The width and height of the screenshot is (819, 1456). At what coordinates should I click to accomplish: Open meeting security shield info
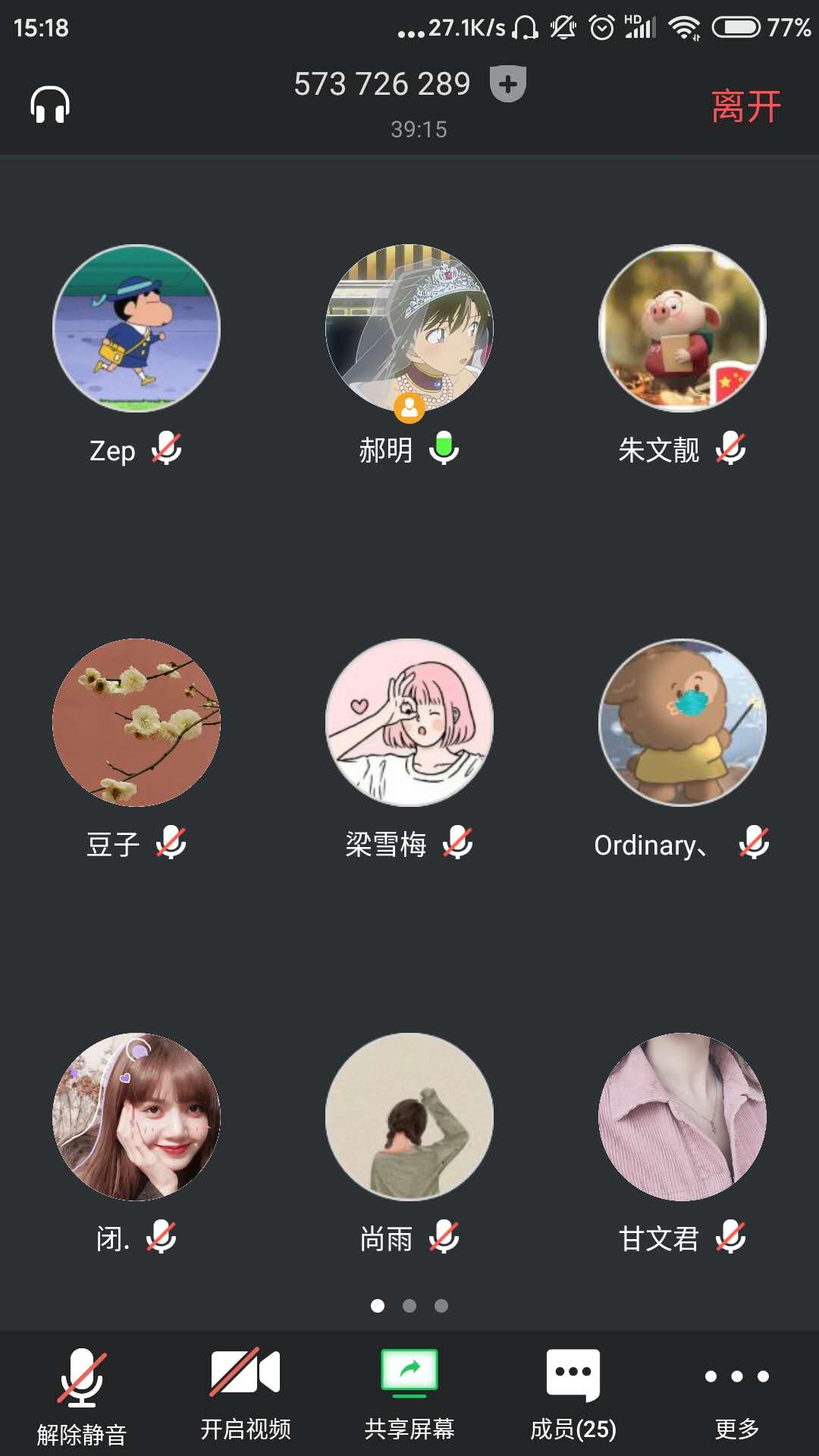tap(508, 83)
